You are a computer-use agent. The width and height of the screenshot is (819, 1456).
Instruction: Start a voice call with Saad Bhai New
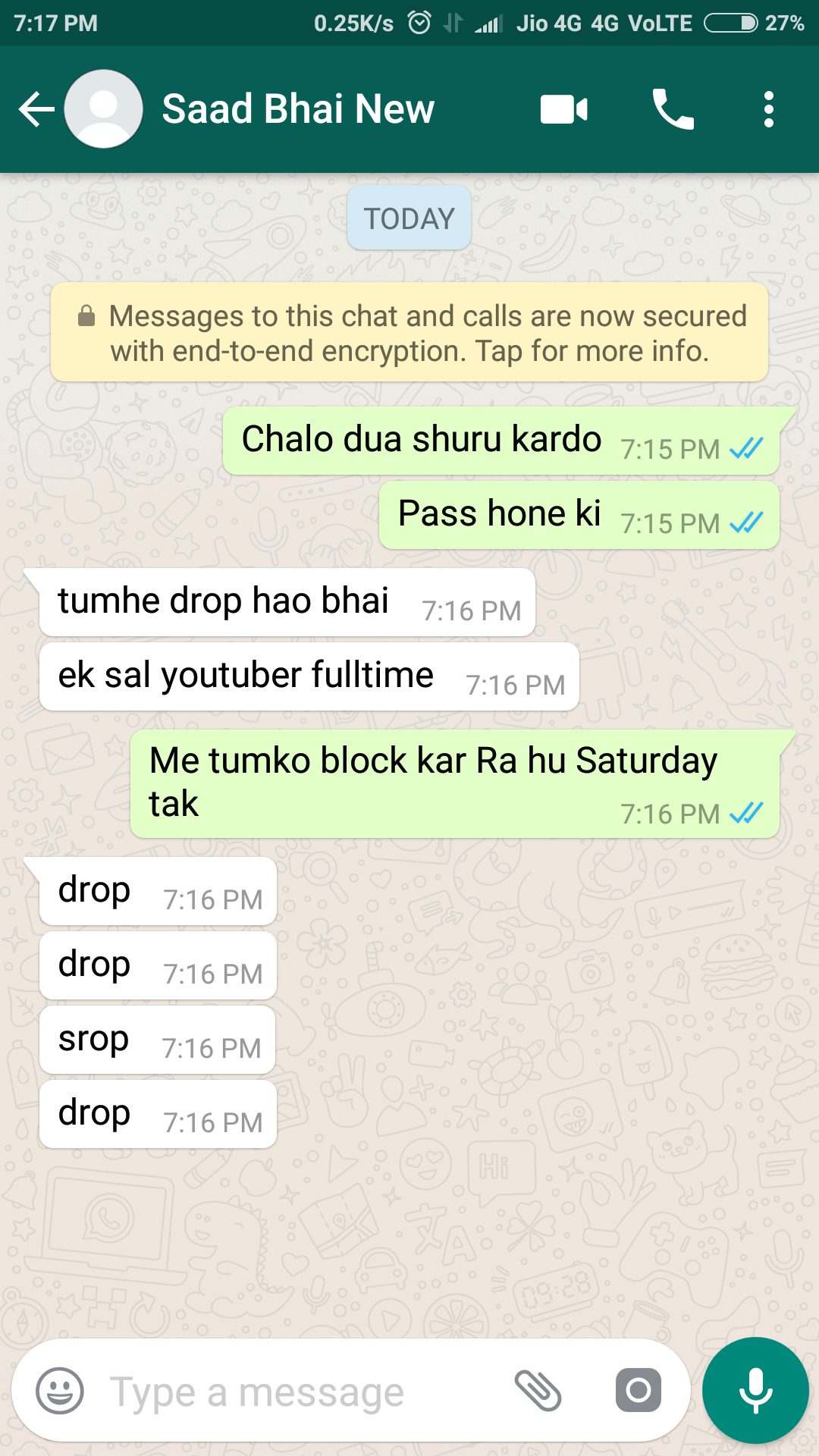[673, 109]
